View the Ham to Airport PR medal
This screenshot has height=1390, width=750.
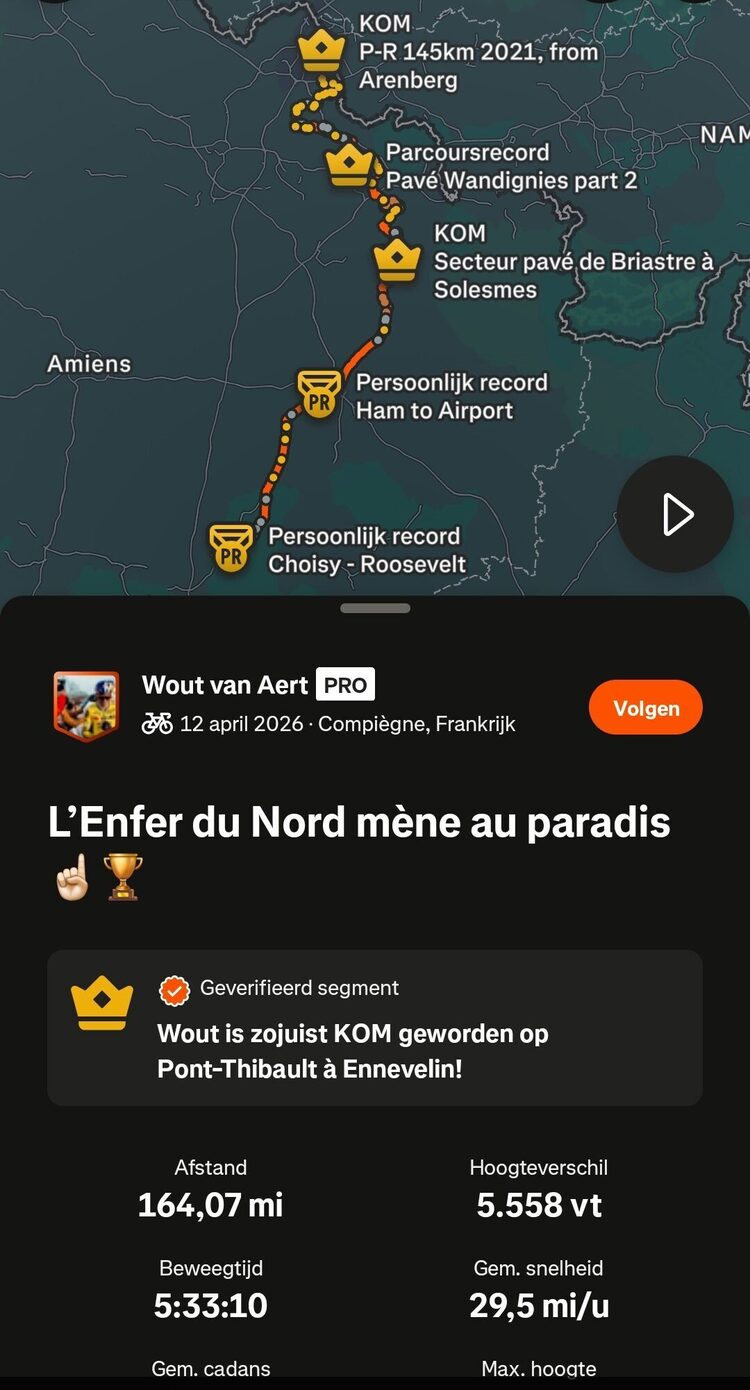319,395
